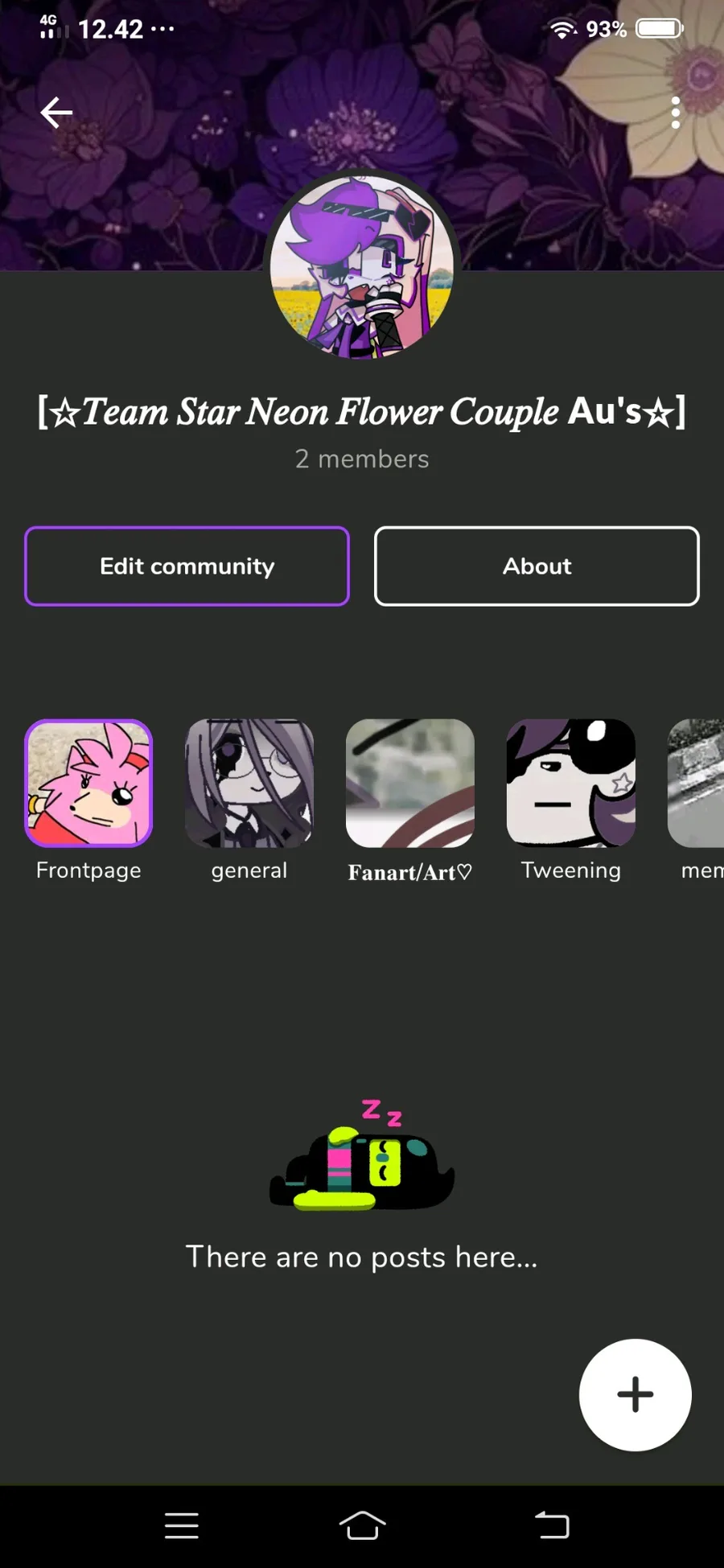Select the Frontpage channel

pos(88,783)
